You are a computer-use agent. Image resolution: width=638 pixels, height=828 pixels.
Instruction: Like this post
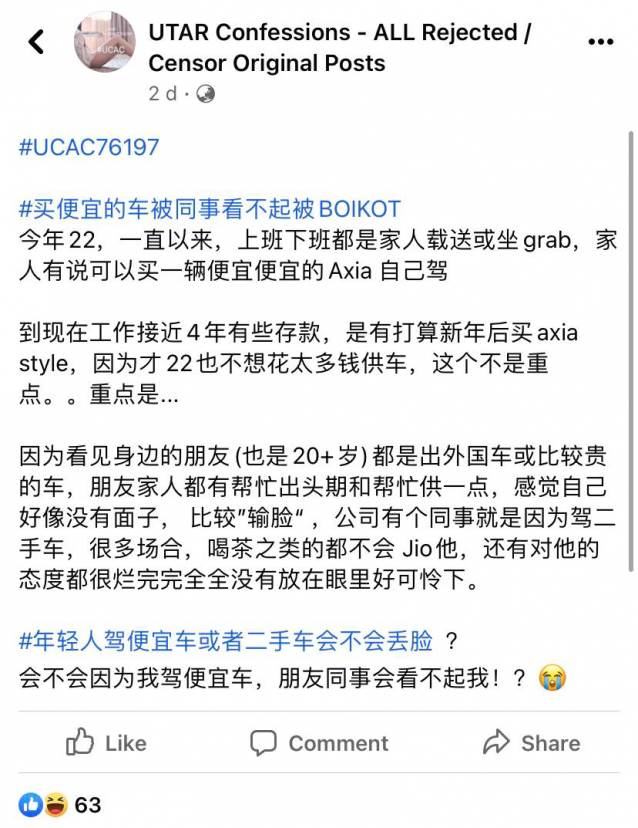106,743
